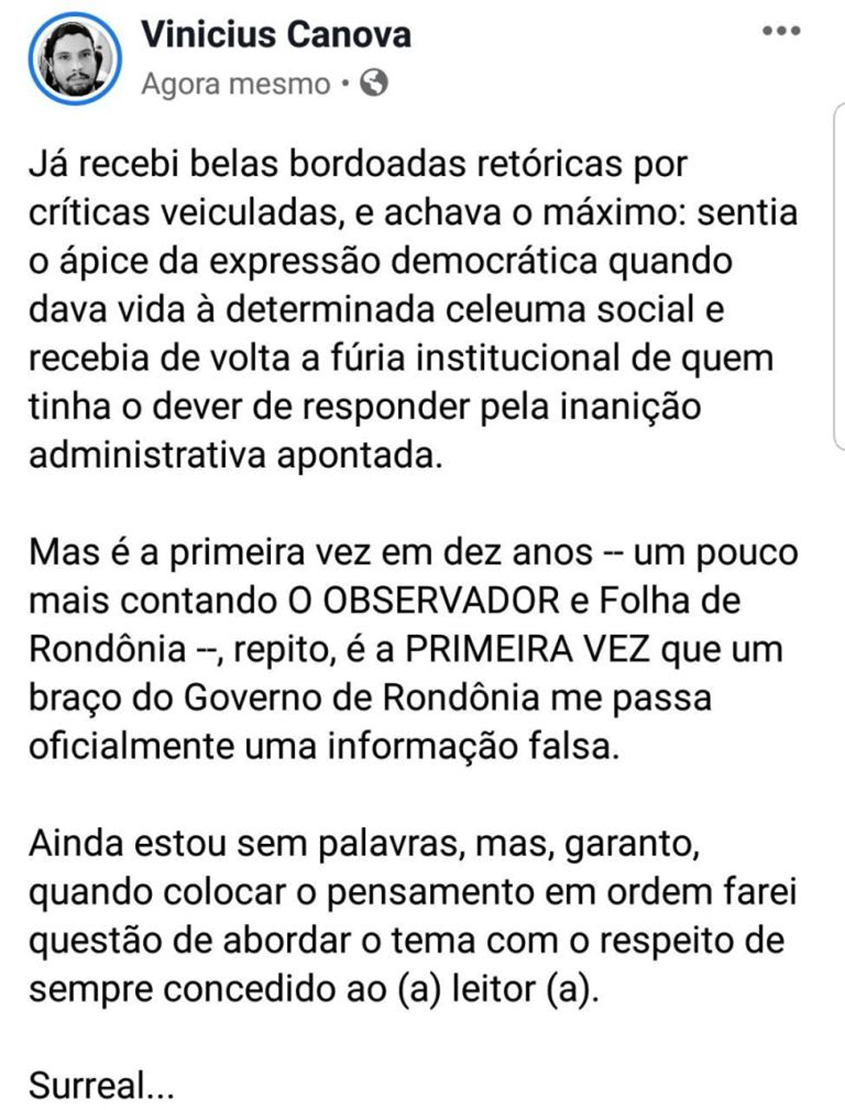Open the post's three-dot options menu
This screenshot has height=1110, width=845.
pyautogui.click(x=781, y=32)
